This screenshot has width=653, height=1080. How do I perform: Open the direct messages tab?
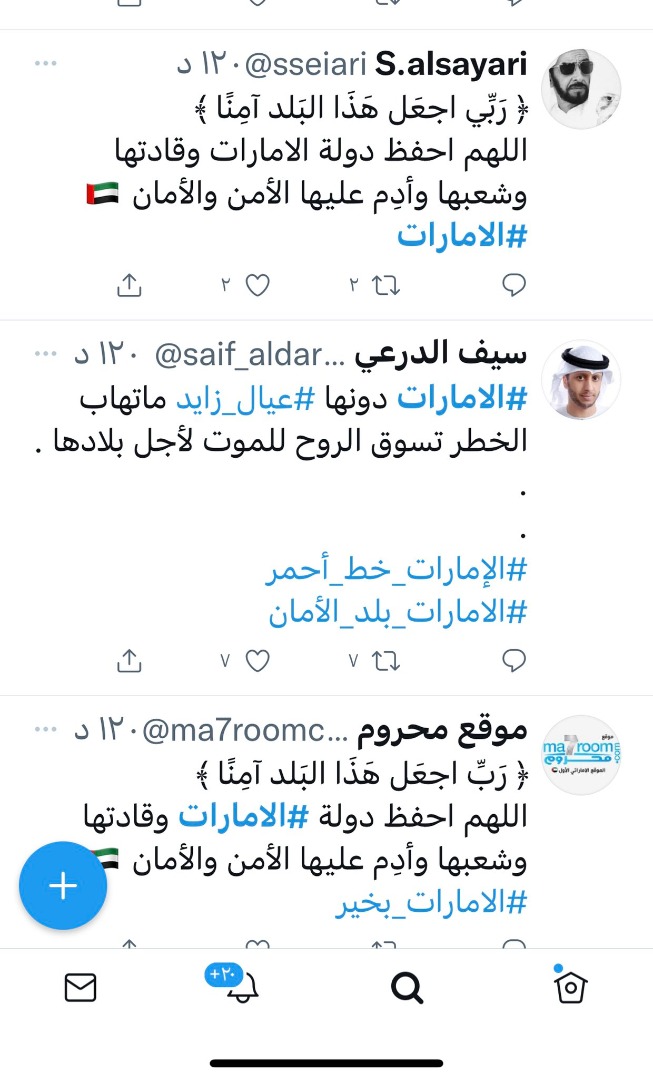click(x=81, y=988)
